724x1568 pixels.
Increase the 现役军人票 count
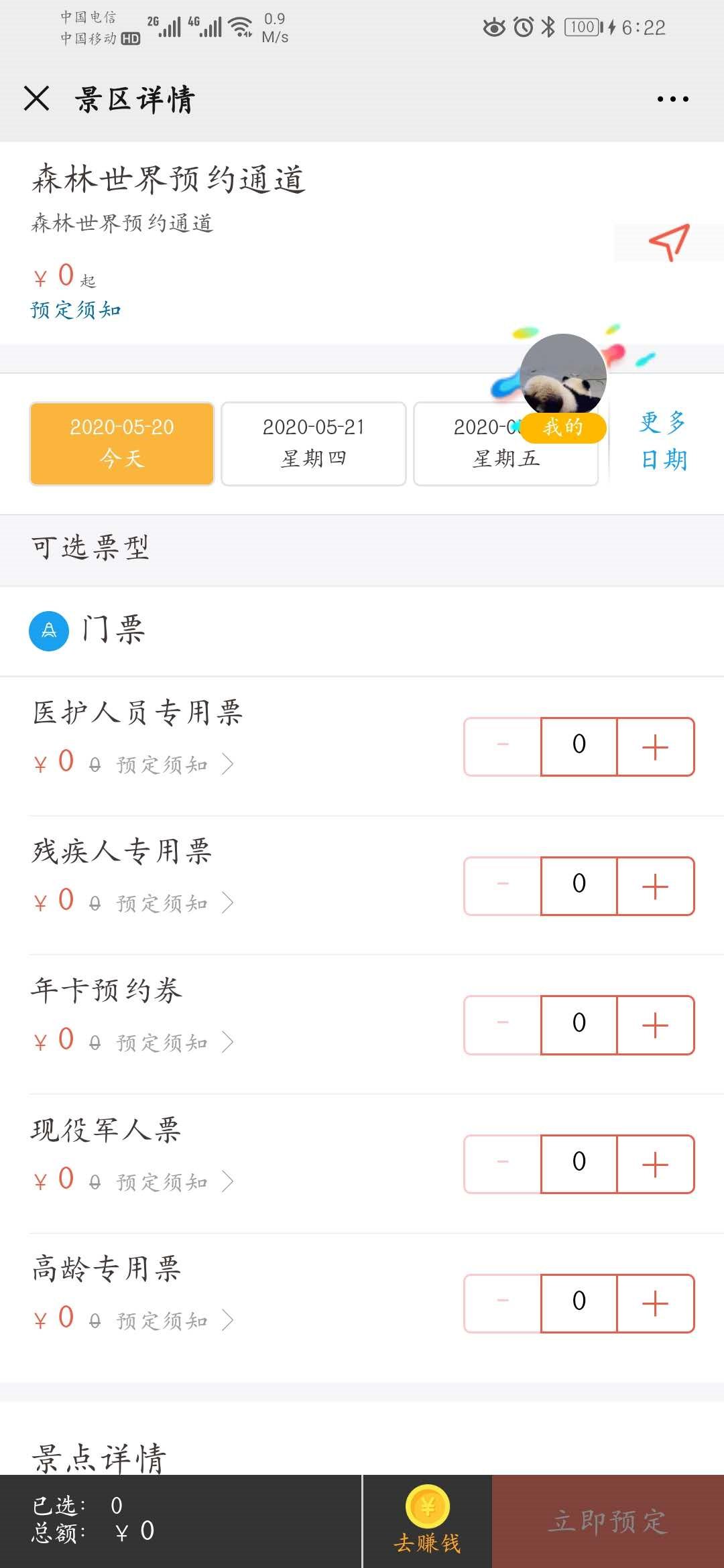655,1165
